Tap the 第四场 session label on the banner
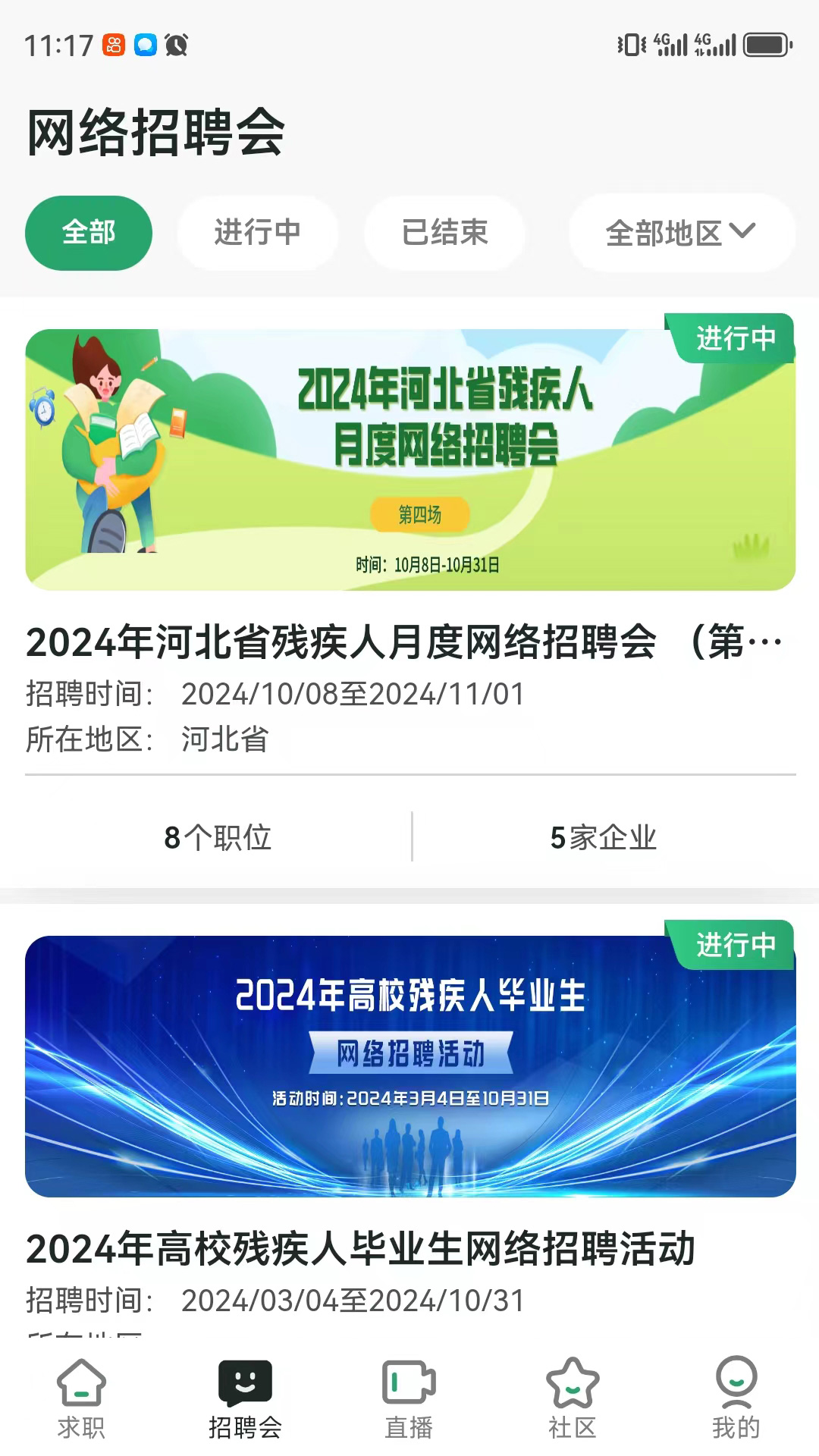819x1456 pixels. tap(419, 513)
